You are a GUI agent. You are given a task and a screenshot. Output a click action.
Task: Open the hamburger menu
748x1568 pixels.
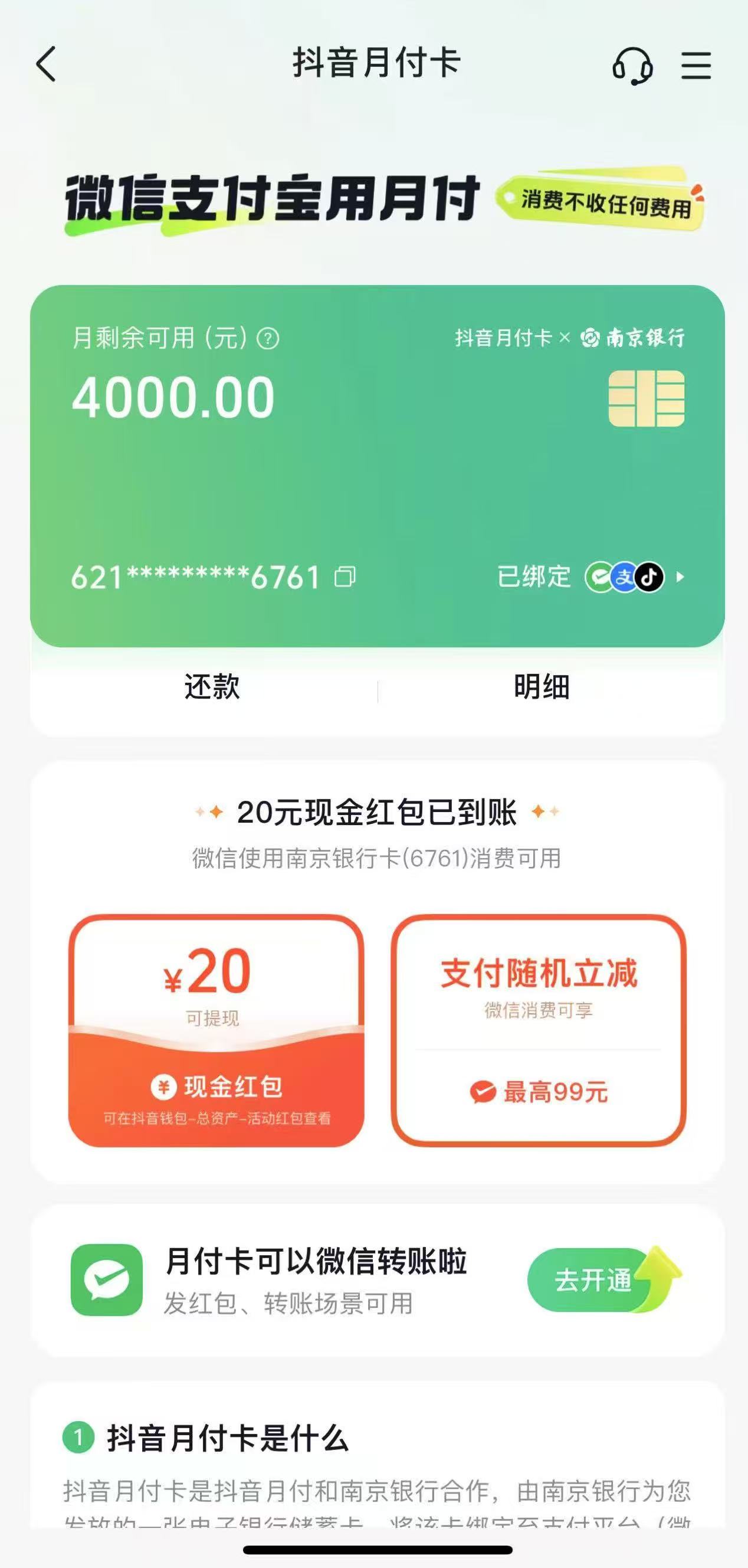[x=695, y=65]
